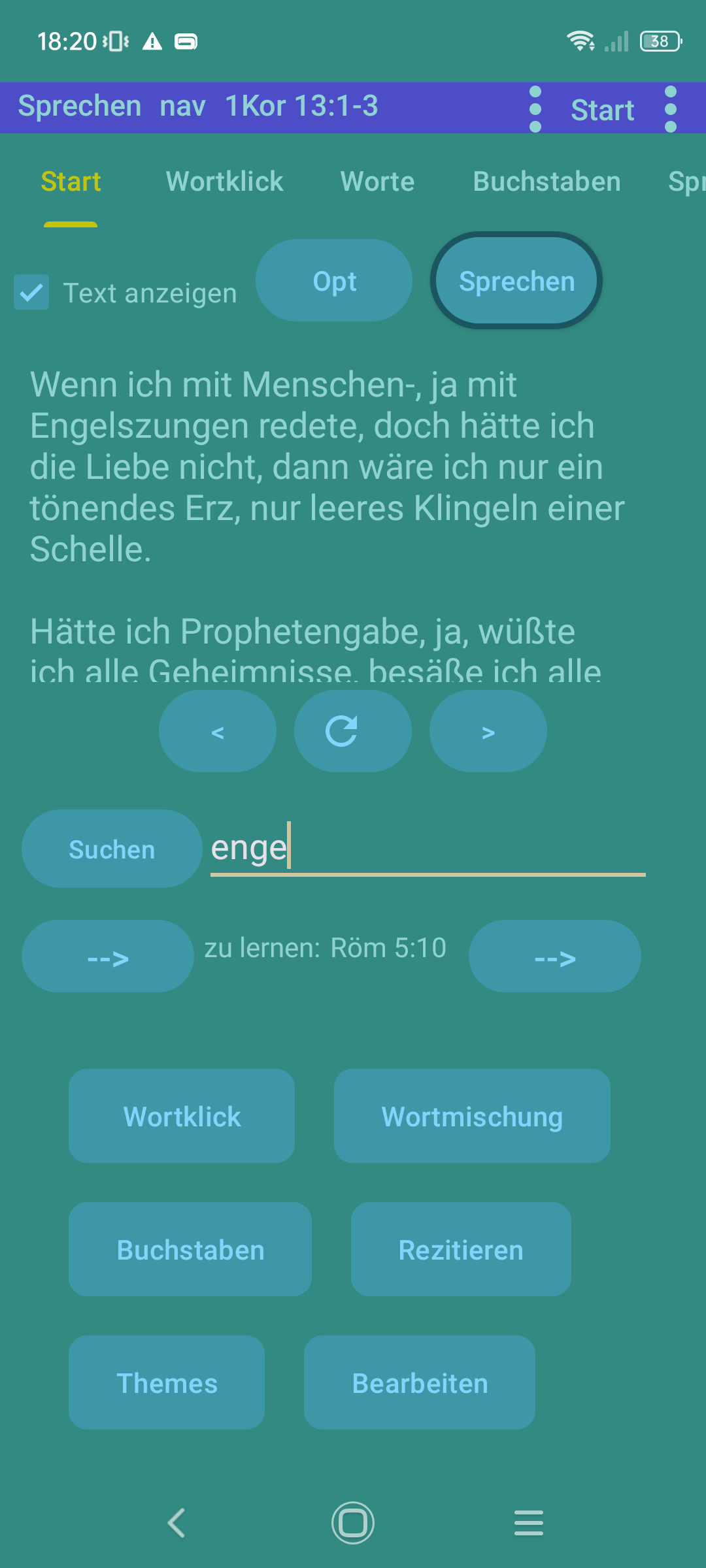The image size is (706, 1568).
Task: Open the Rezitieren mode
Action: tap(461, 1250)
